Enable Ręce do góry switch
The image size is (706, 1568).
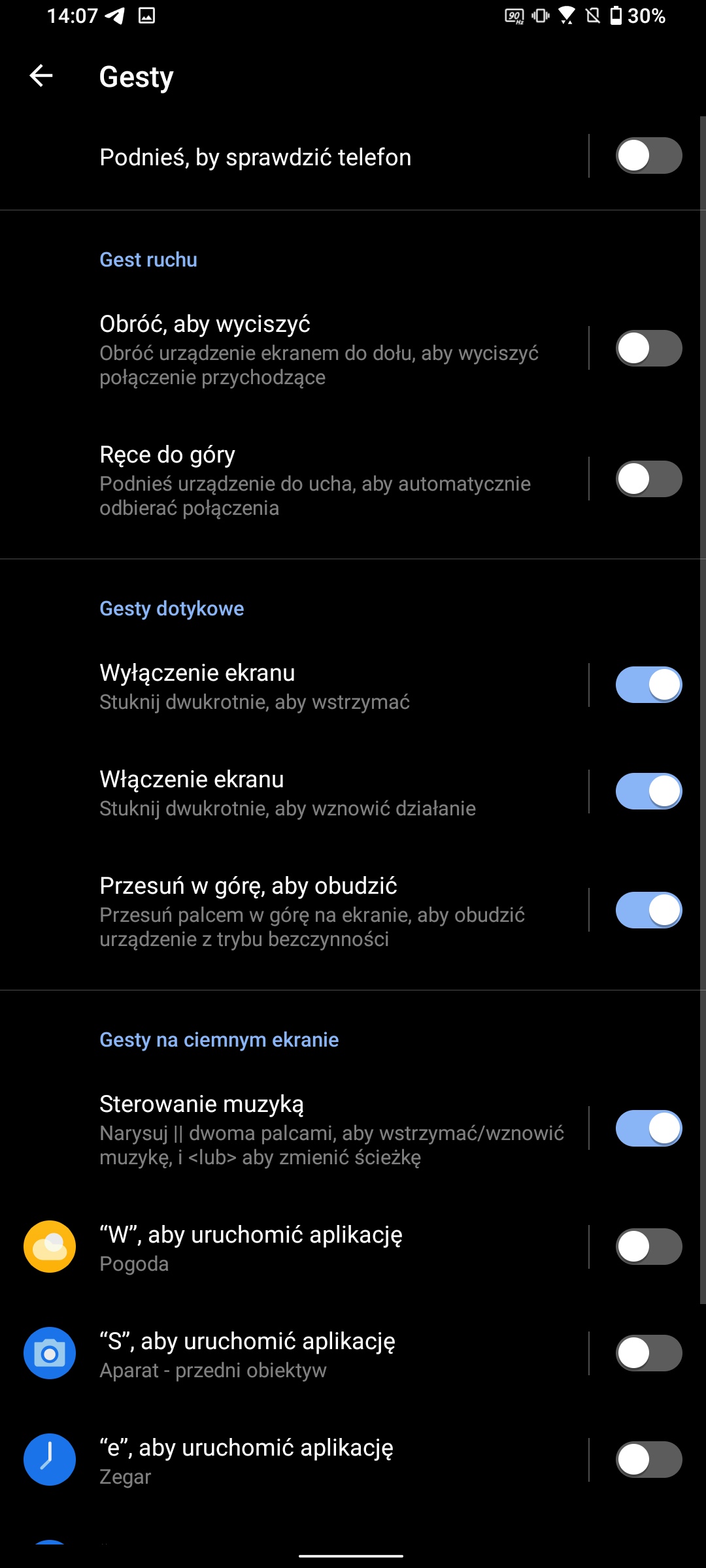click(x=648, y=479)
